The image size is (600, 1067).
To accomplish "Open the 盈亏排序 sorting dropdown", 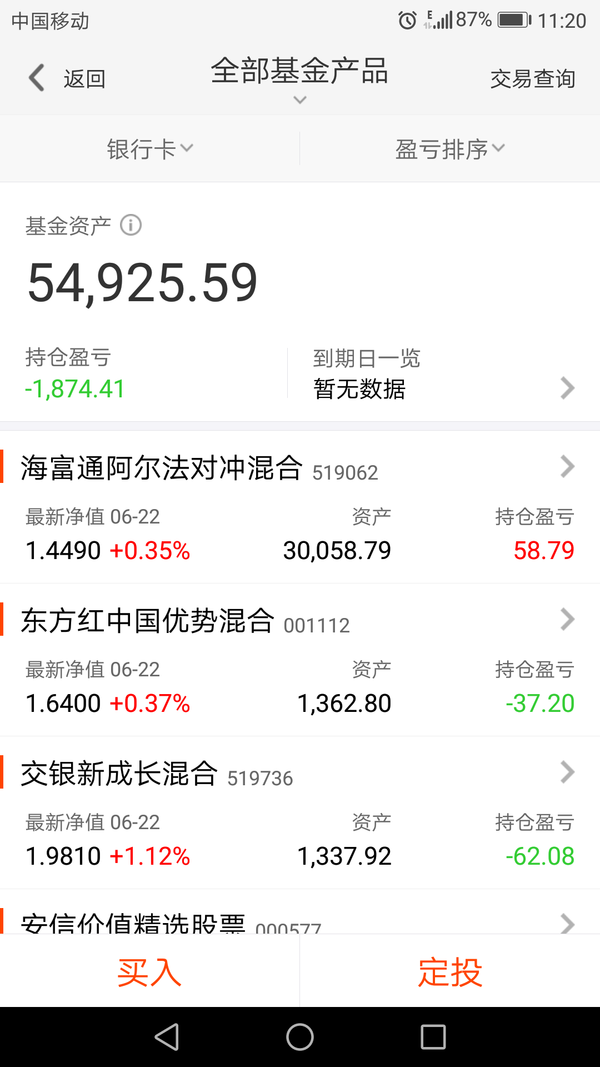I will [x=450, y=148].
